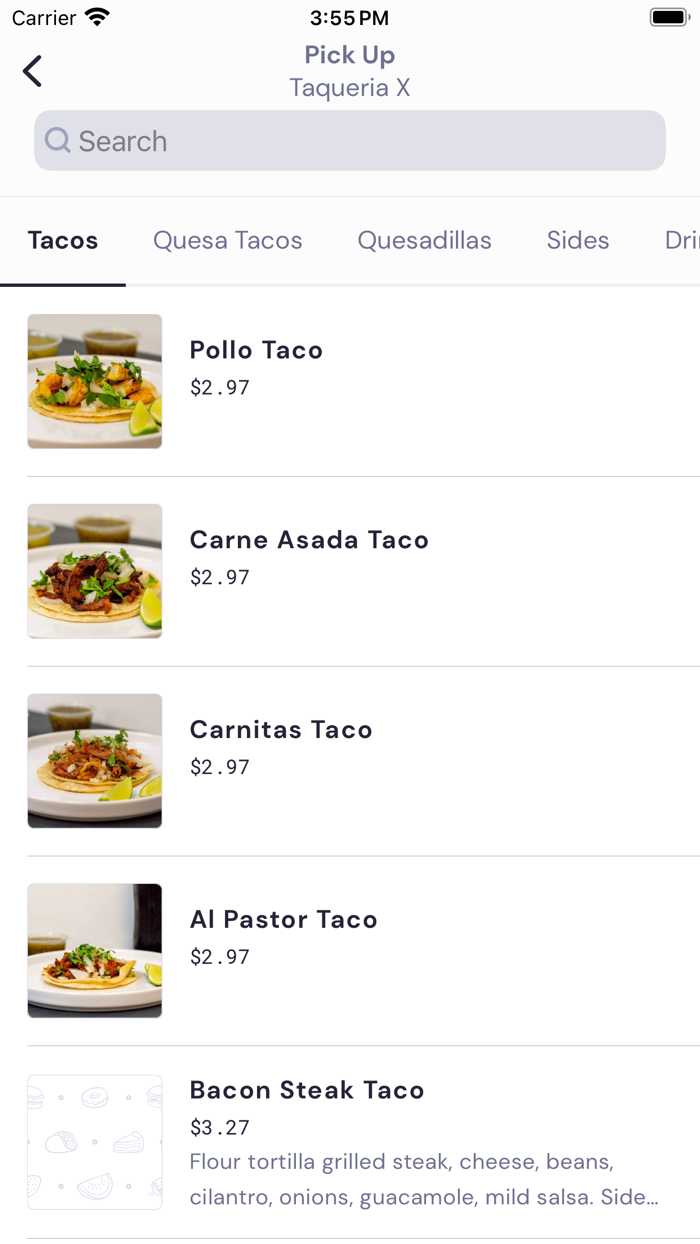This screenshot has width=700, height=1244.
Task: Go back using the back arrow
Action: (33, 71)
